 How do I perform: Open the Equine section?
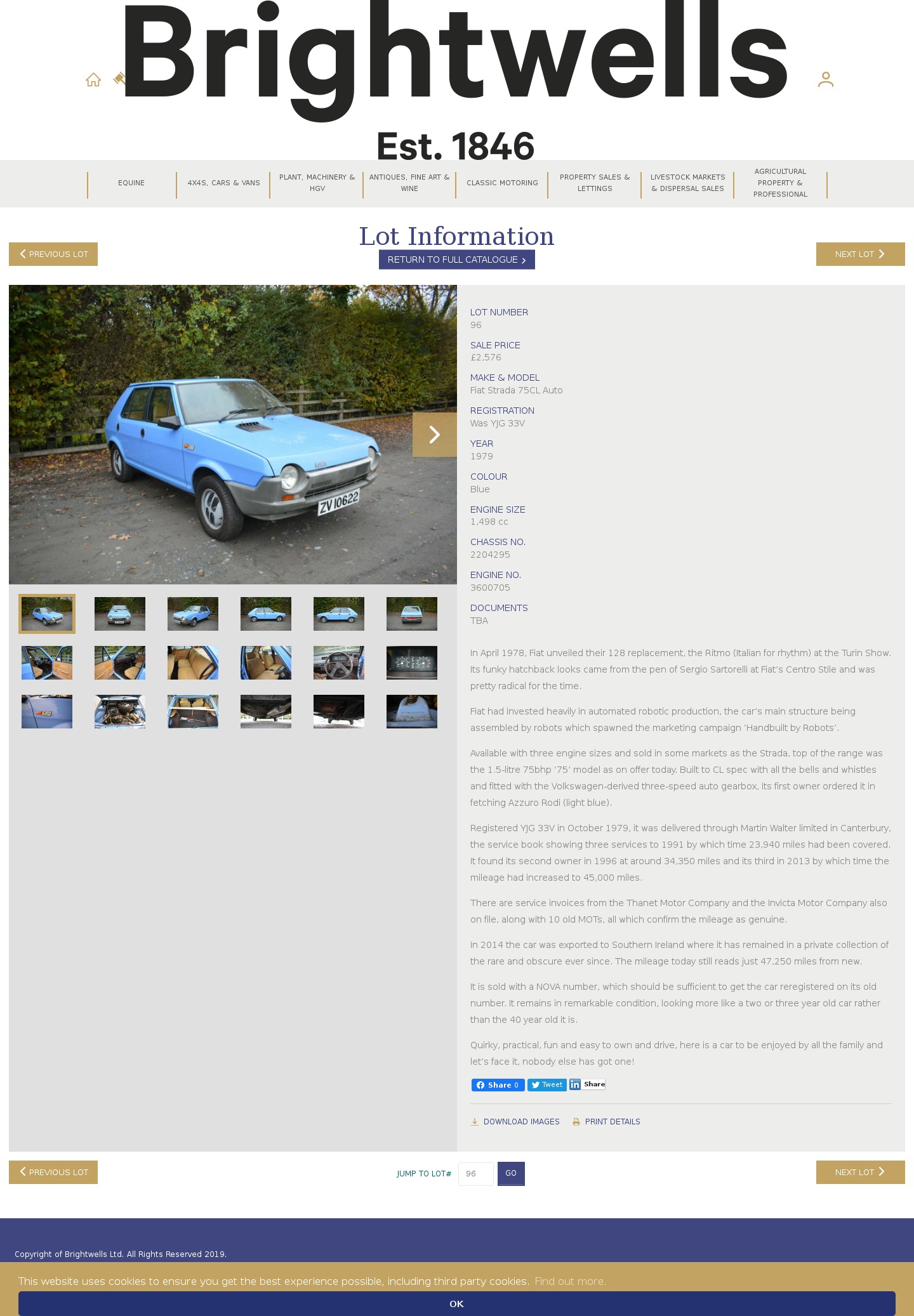[x=131, y=183]
